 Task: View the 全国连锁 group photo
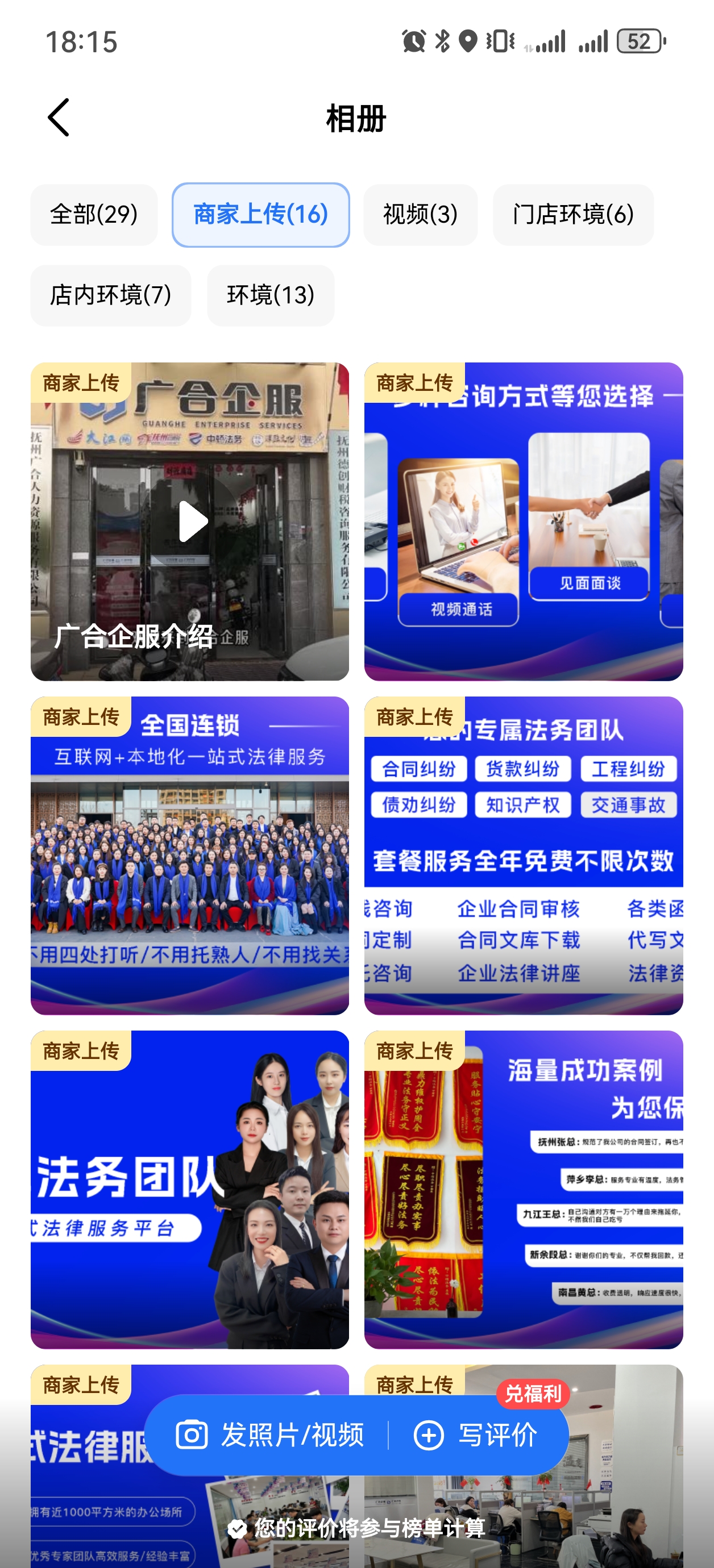coord(189,855)
